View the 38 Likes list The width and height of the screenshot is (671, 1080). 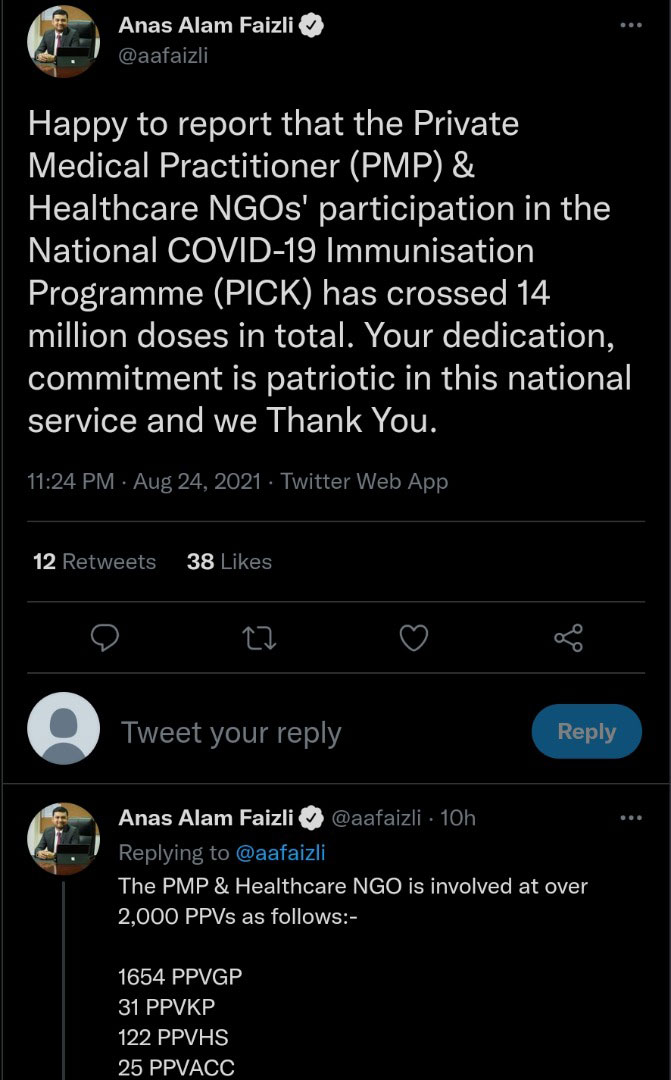point(229,561)
